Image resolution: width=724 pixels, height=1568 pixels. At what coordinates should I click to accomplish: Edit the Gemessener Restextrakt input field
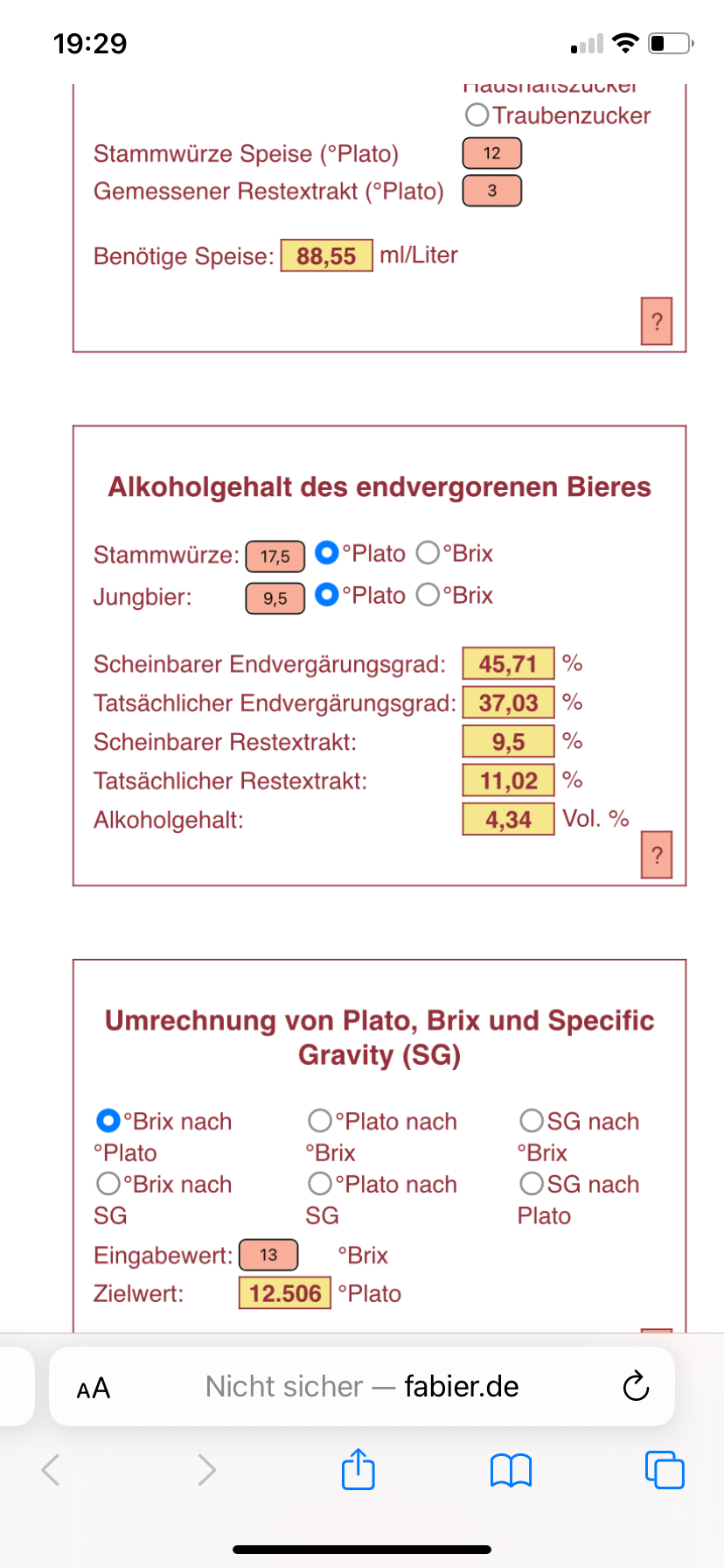tap(491, 191)
